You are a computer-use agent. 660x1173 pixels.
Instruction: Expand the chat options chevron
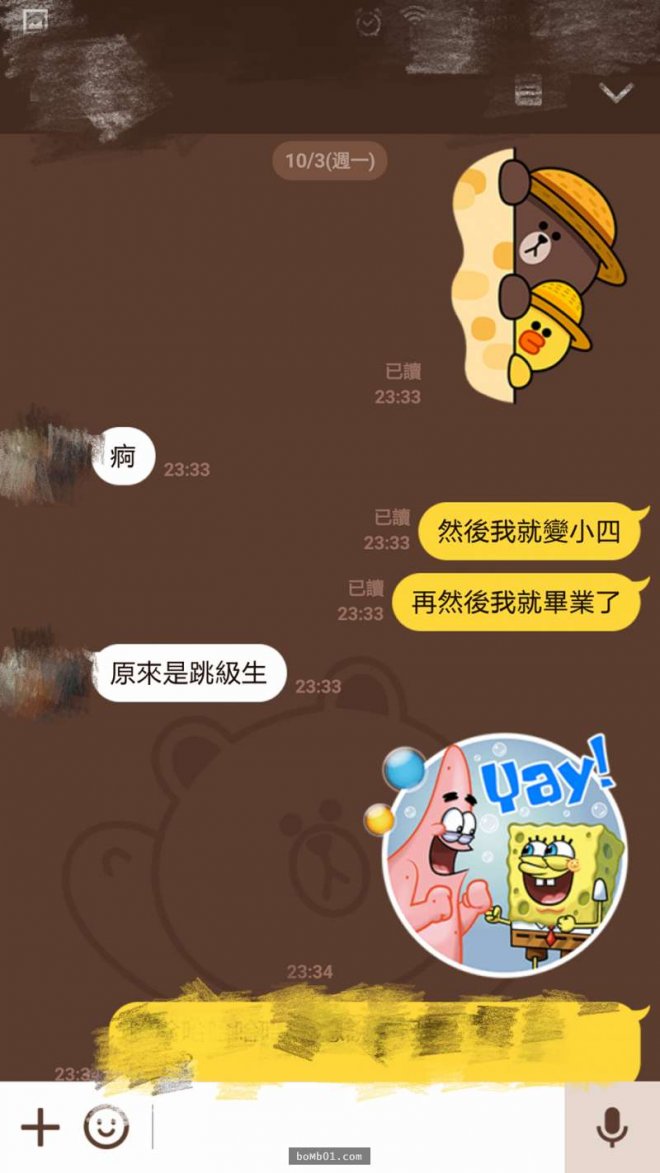tap(615, 93)
